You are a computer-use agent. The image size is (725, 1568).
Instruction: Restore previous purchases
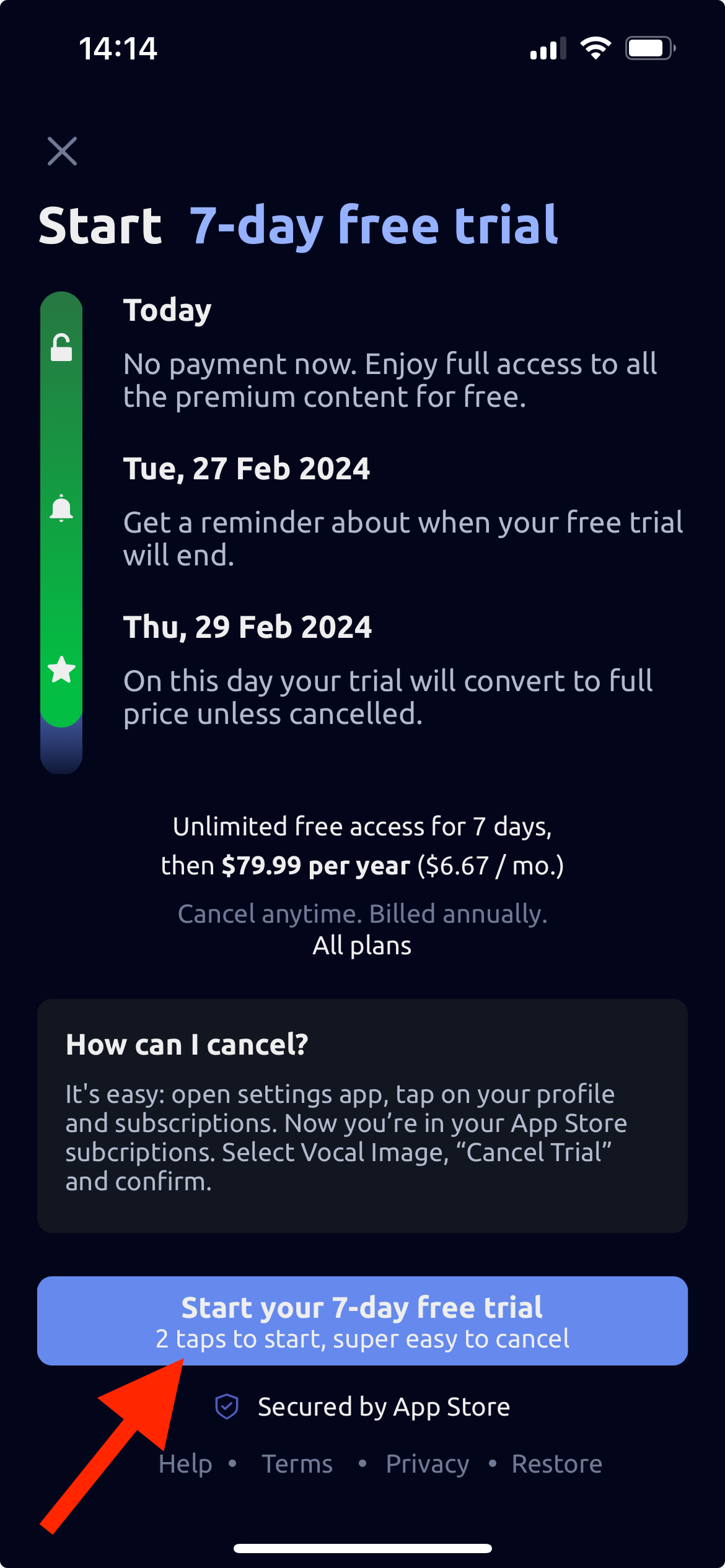557,1464
